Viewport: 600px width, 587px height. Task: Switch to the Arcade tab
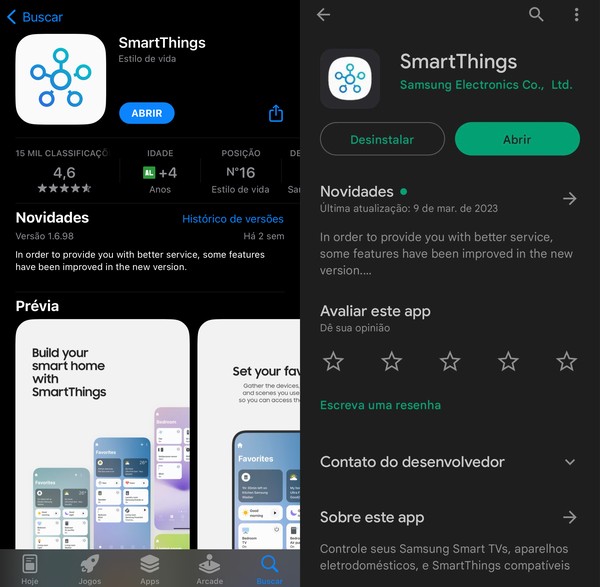tap(209, 566)
